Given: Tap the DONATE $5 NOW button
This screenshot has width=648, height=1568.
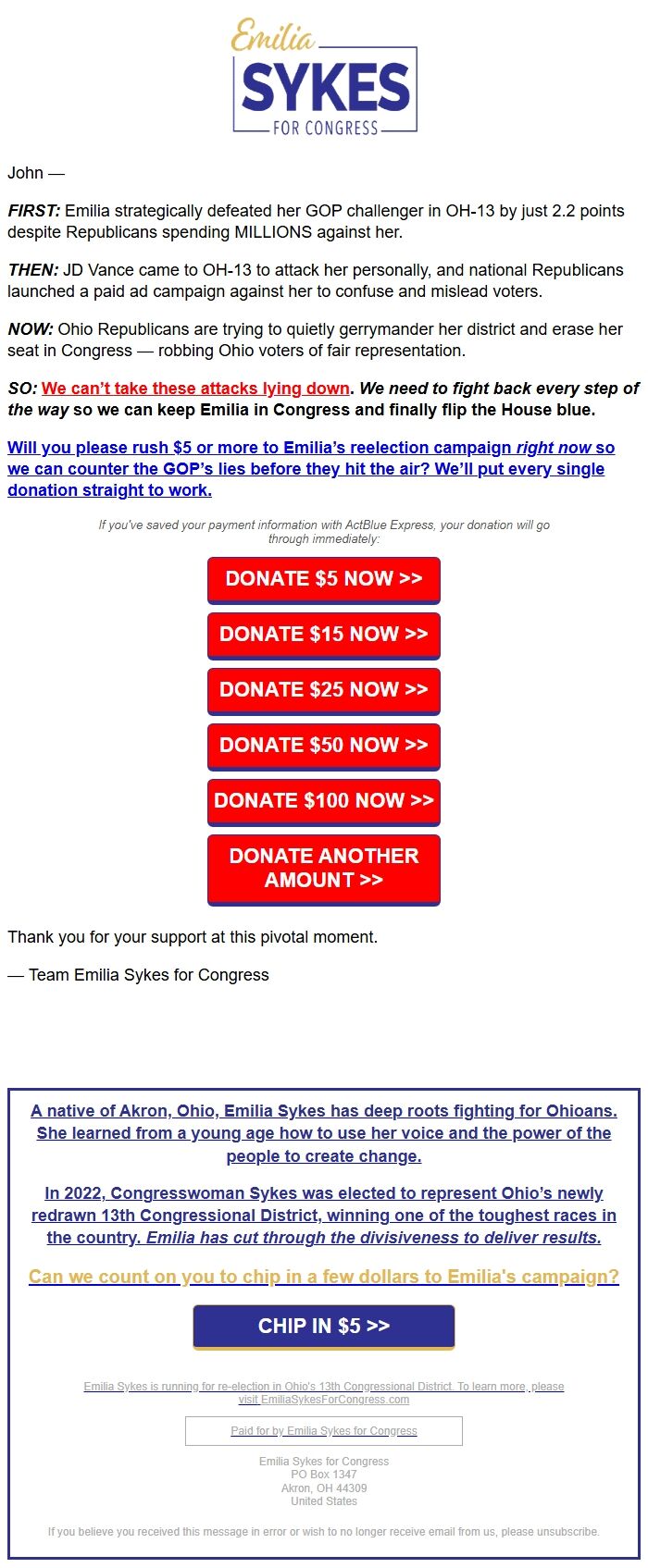Looking at the screenshot, I should [324, 580].
